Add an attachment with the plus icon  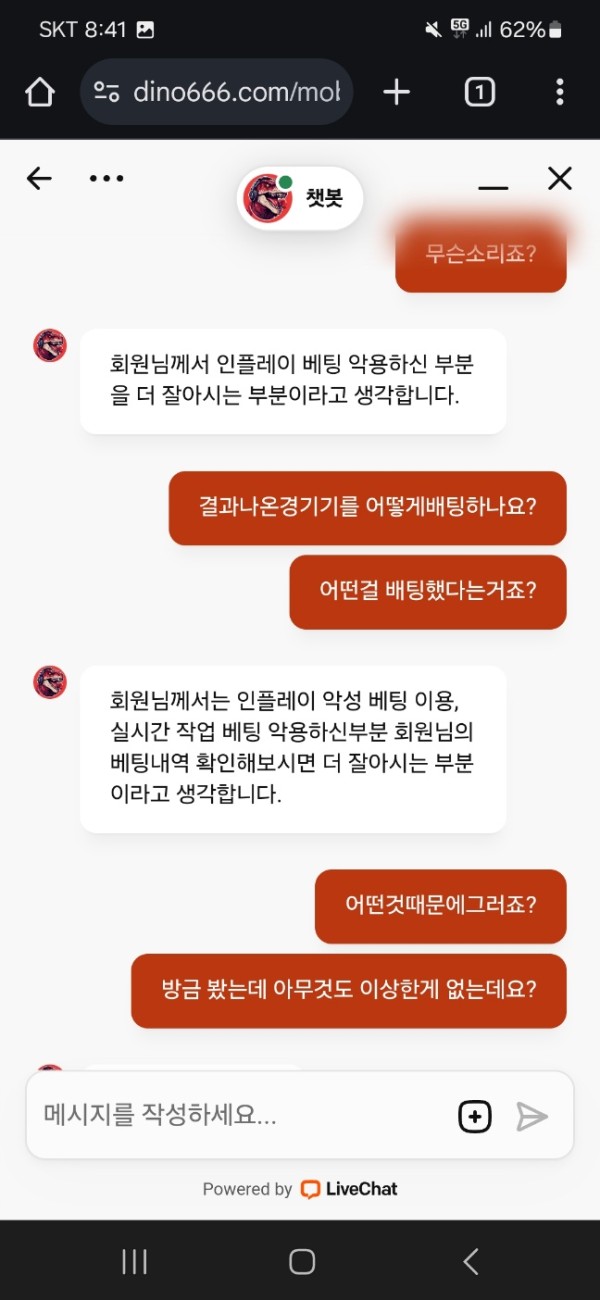(475, 1116)
